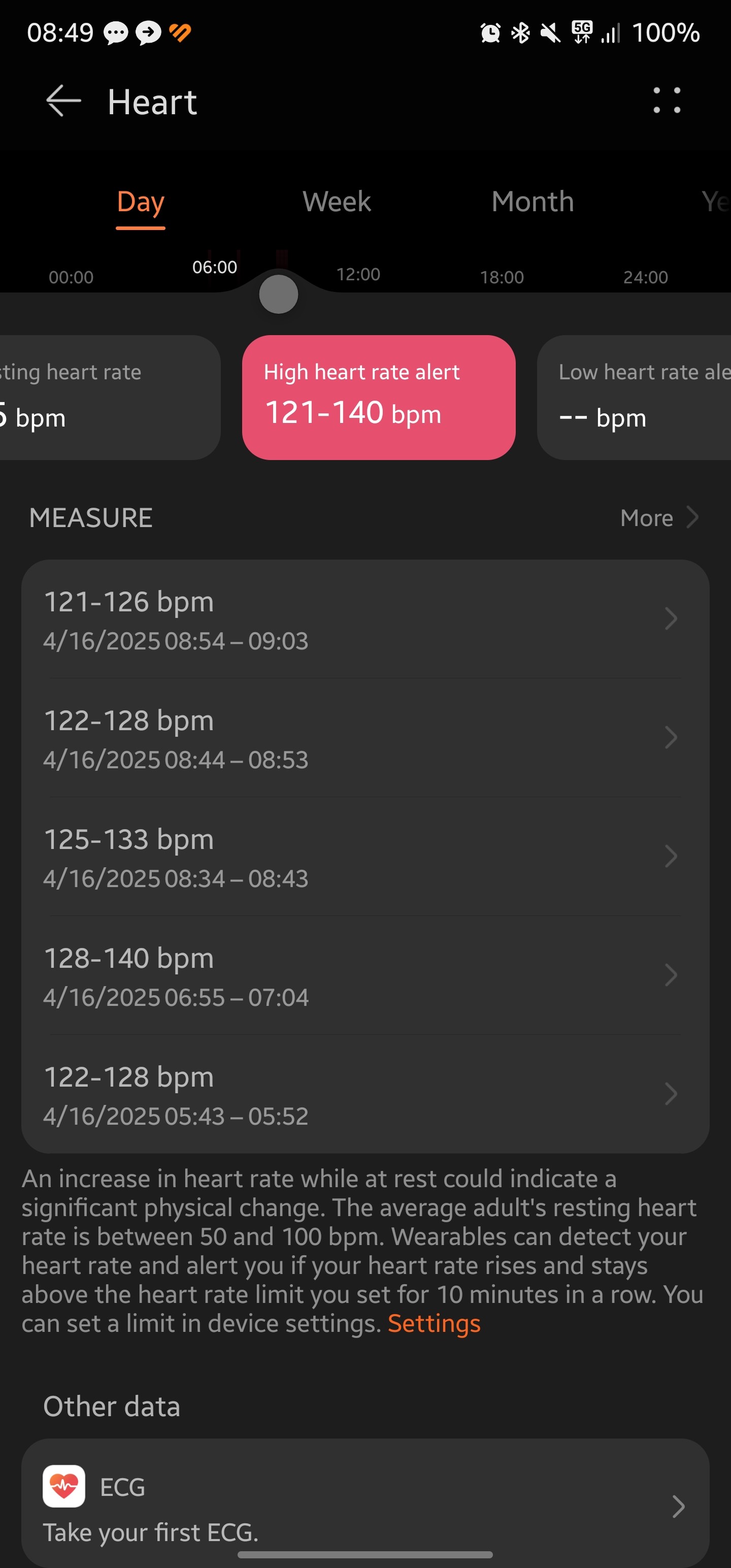
Task: Open the 128-140 bpm record at 06:55
Action: (x=365, y=975)
